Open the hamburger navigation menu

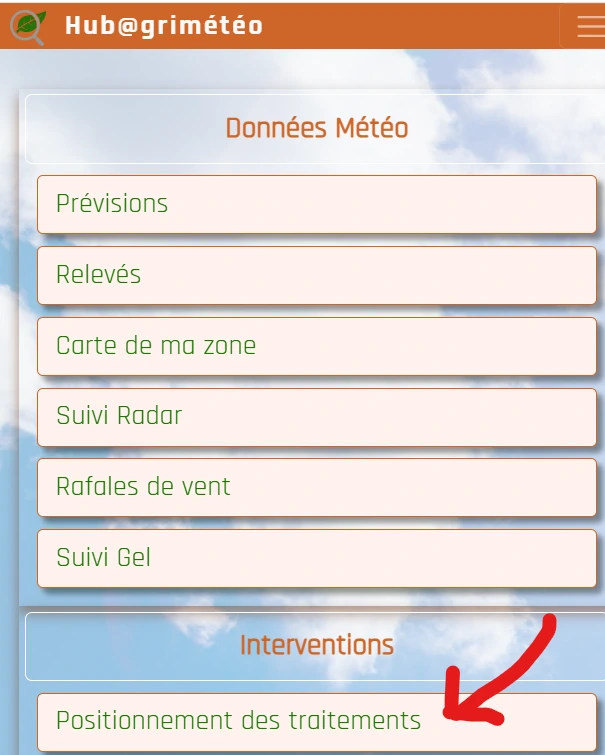584,25
